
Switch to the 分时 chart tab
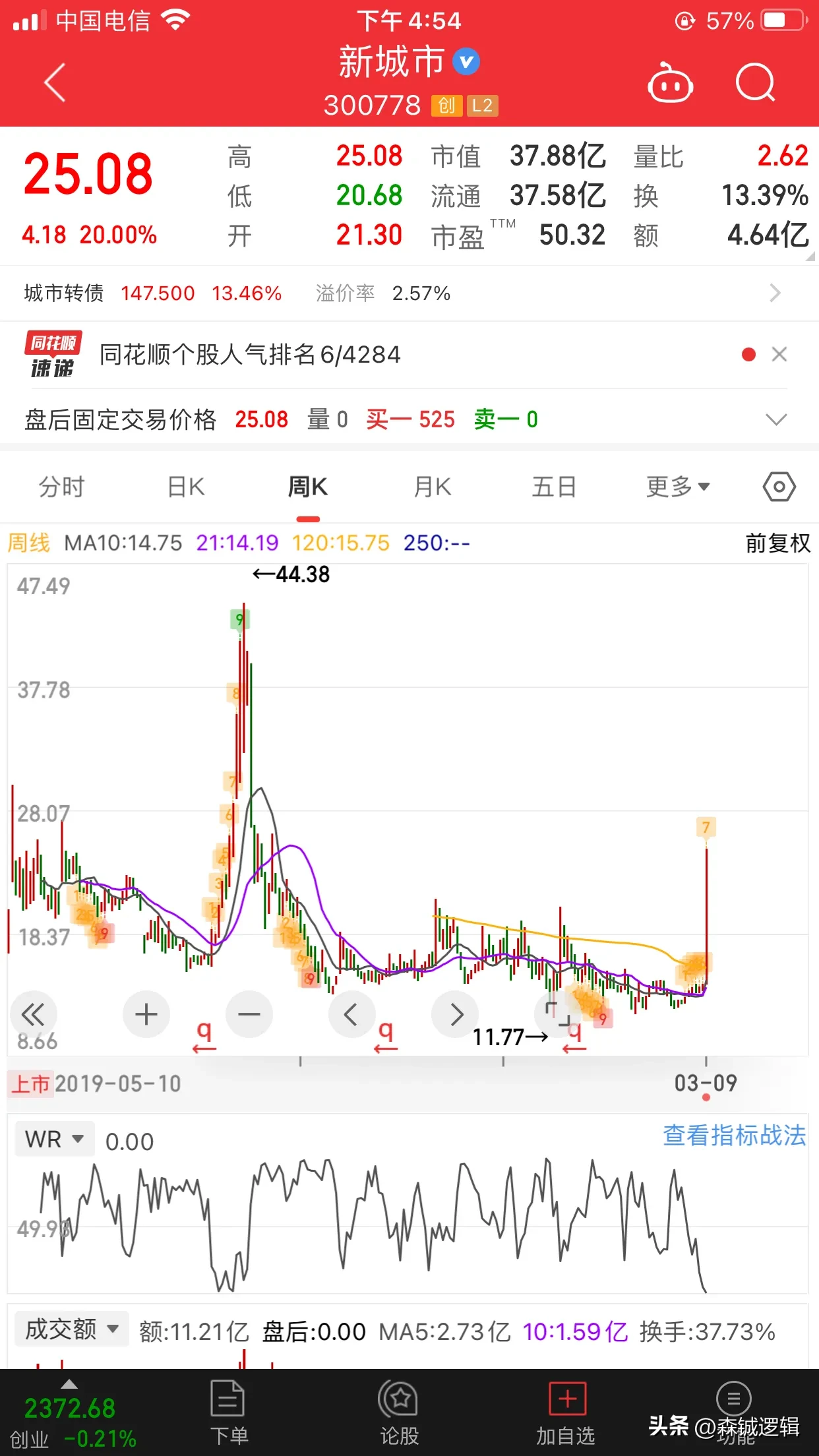click(61, 487)
